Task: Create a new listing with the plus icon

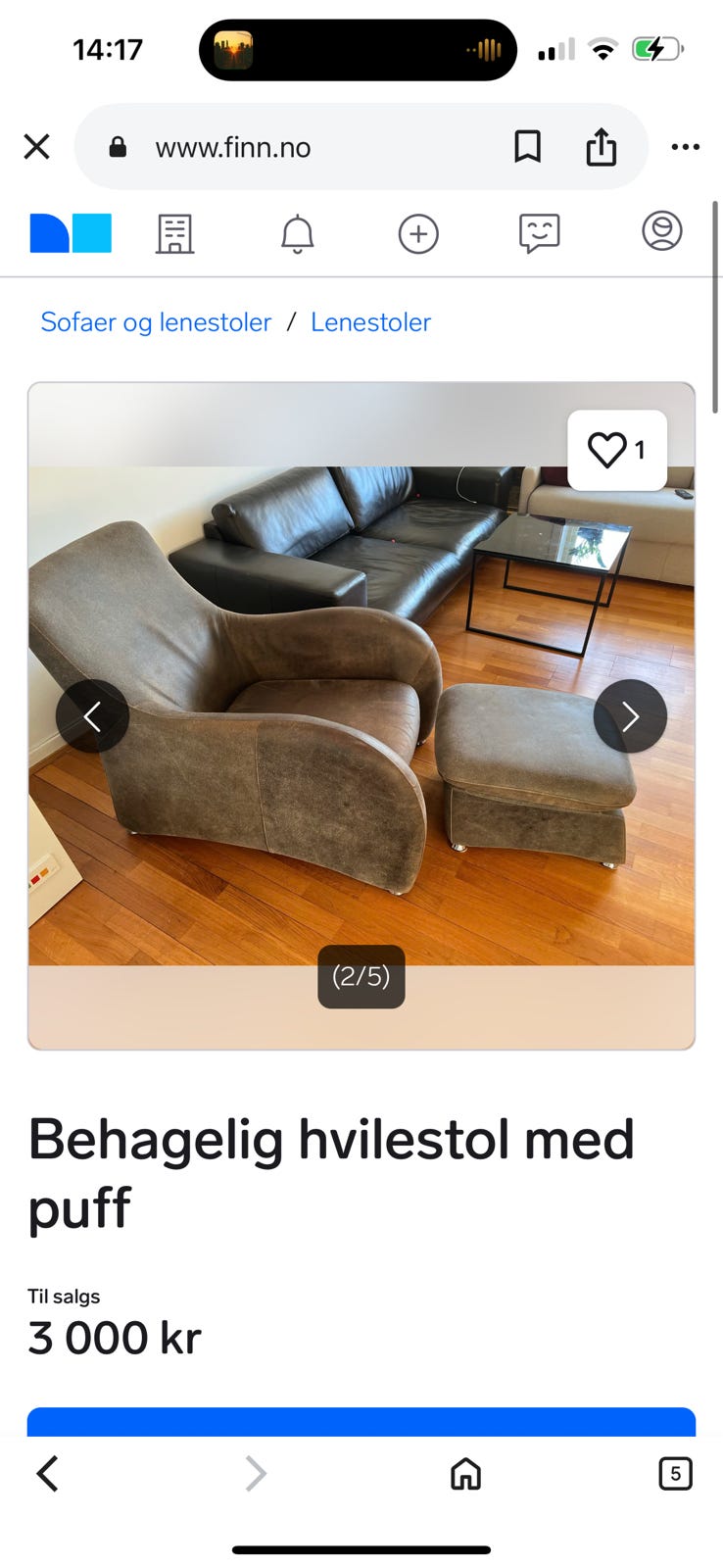Action: pos(418,234)
